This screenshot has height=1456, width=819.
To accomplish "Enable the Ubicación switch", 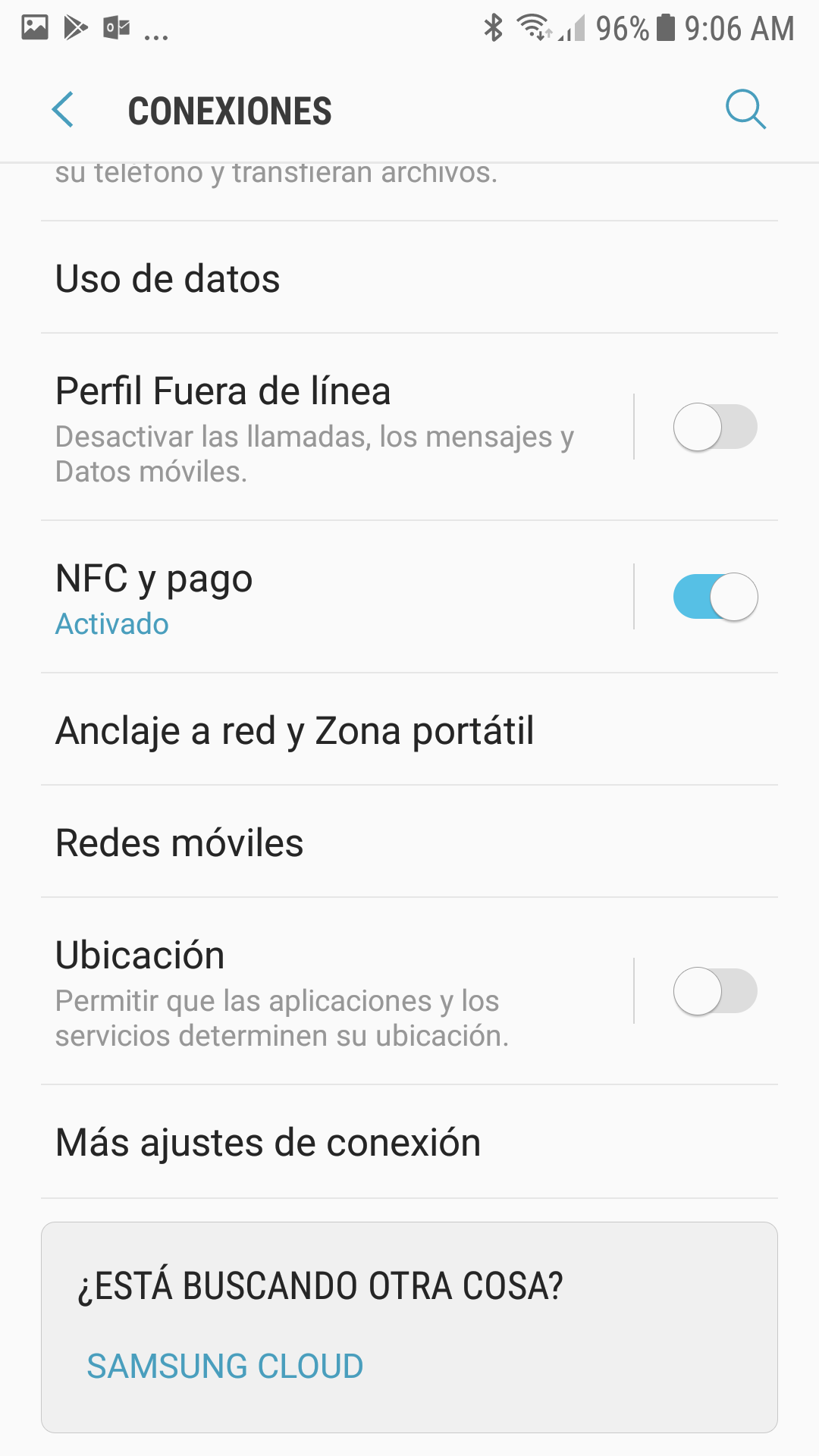I will click(x=715, y=991).
